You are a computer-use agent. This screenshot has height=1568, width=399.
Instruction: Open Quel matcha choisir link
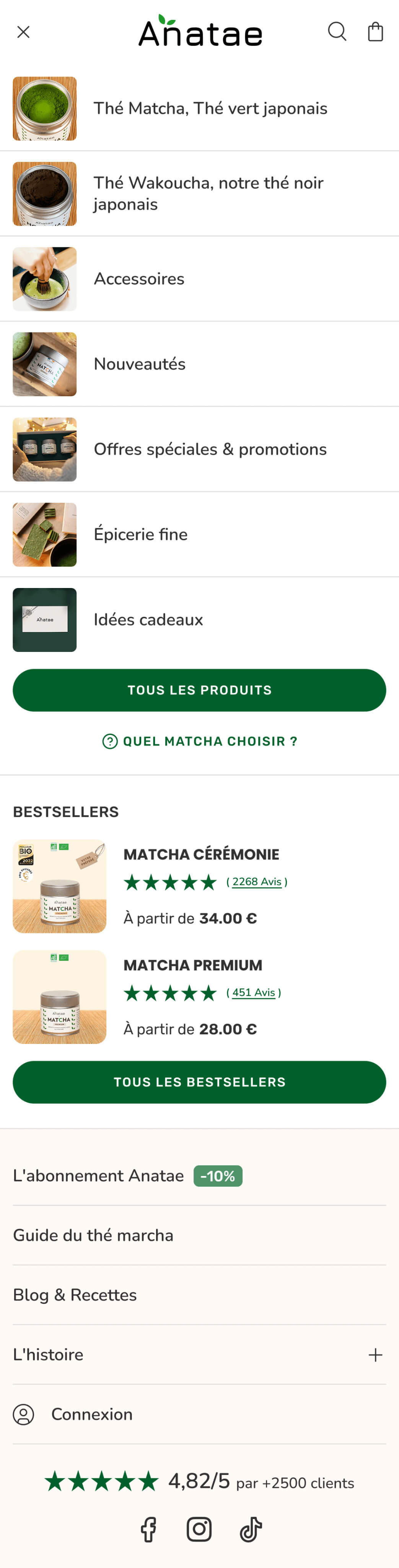[200, 742]
